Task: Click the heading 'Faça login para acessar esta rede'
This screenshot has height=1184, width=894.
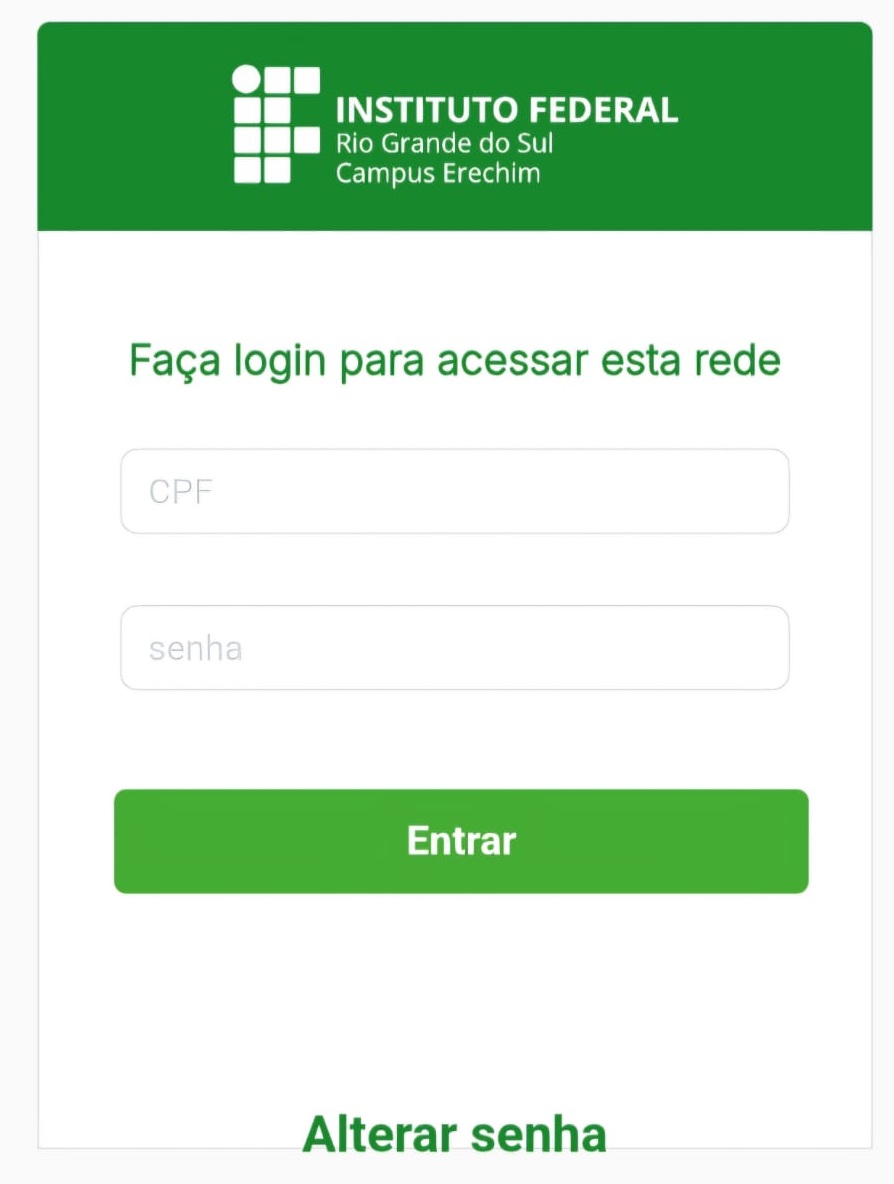Action: pyautogui.click(x=454, y=360)
